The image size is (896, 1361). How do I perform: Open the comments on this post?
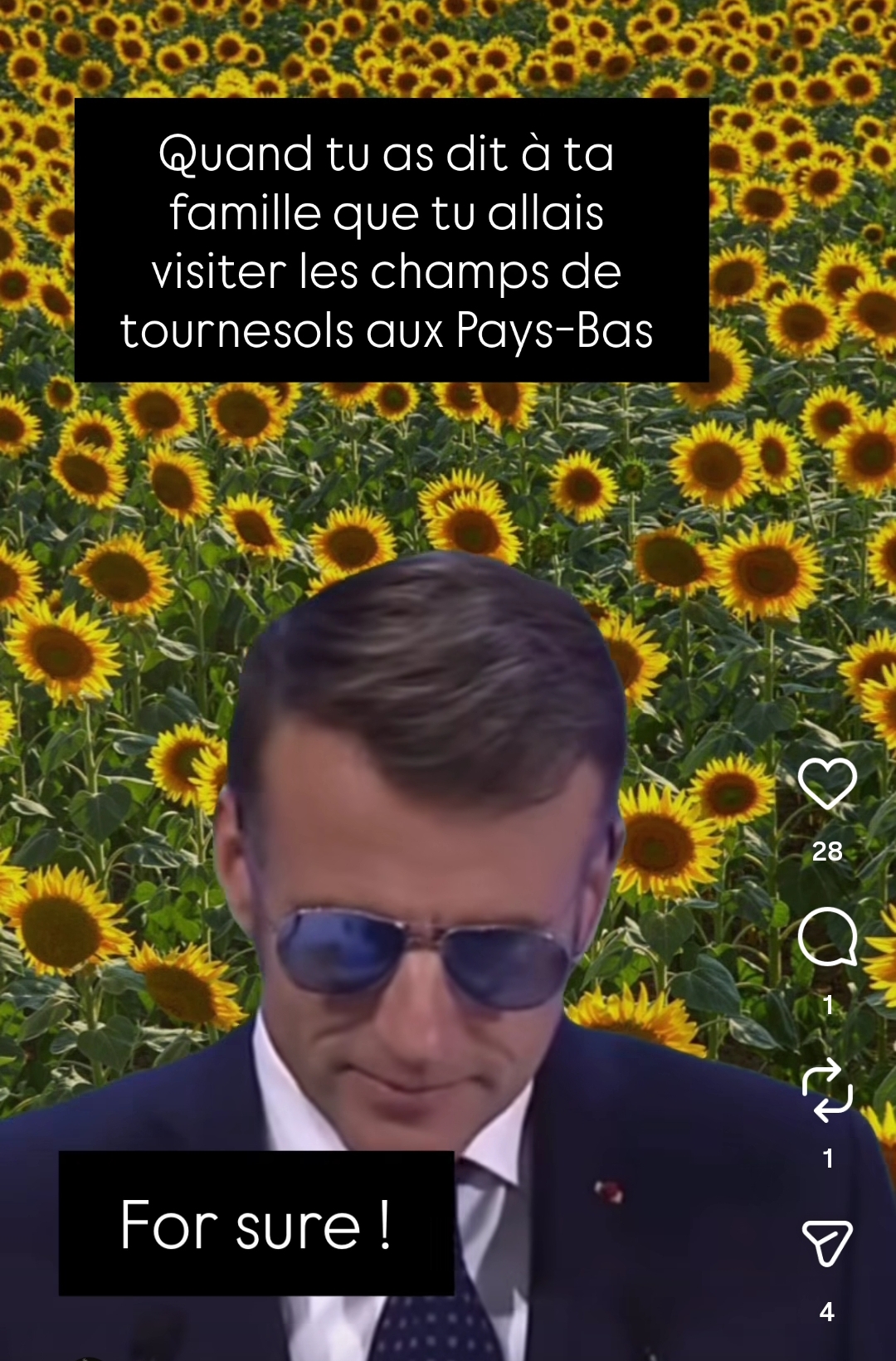tap(827, 936)
